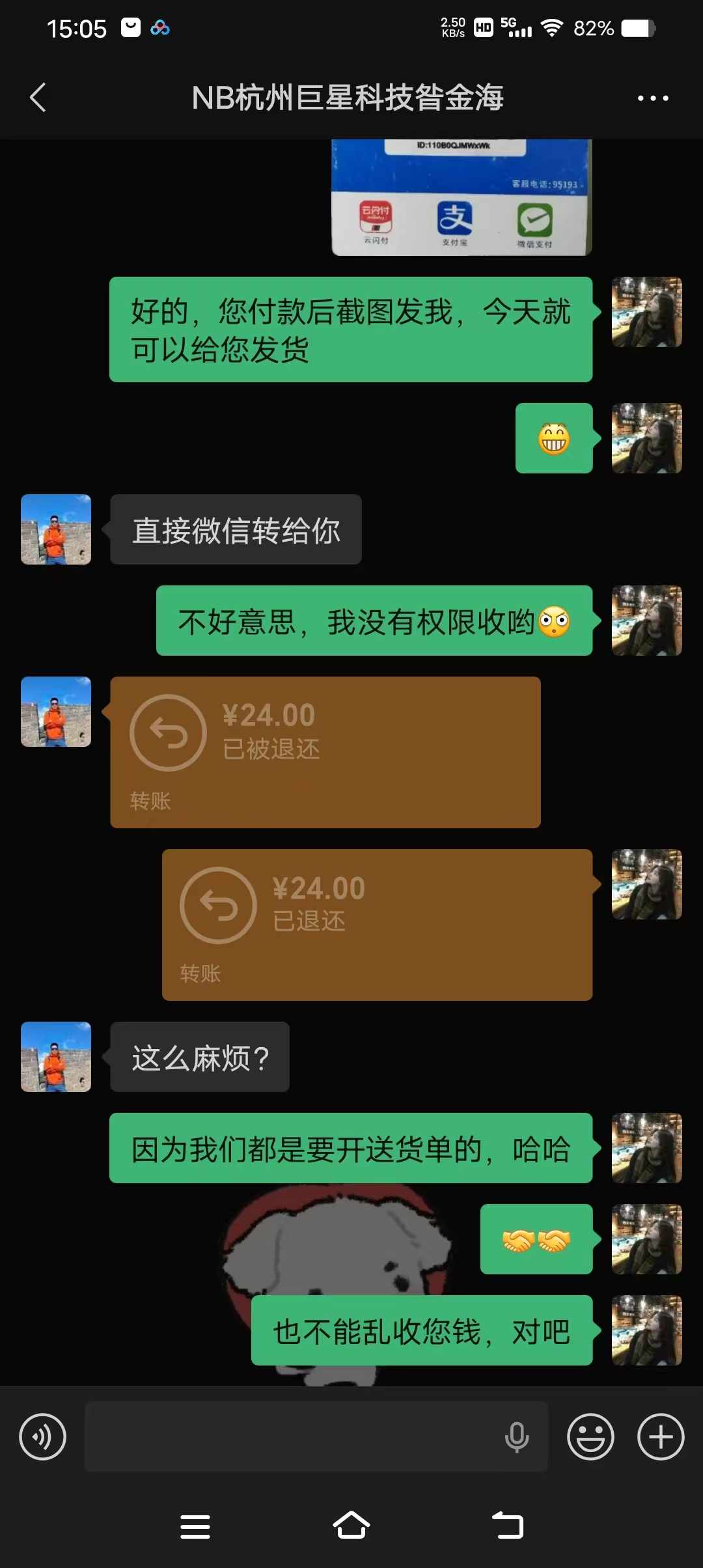The height and width of the screenshot is (1568, 703).
Task: Tap own avatar beside 也不能乱收您钱
Action: (x=647, y=1330)
